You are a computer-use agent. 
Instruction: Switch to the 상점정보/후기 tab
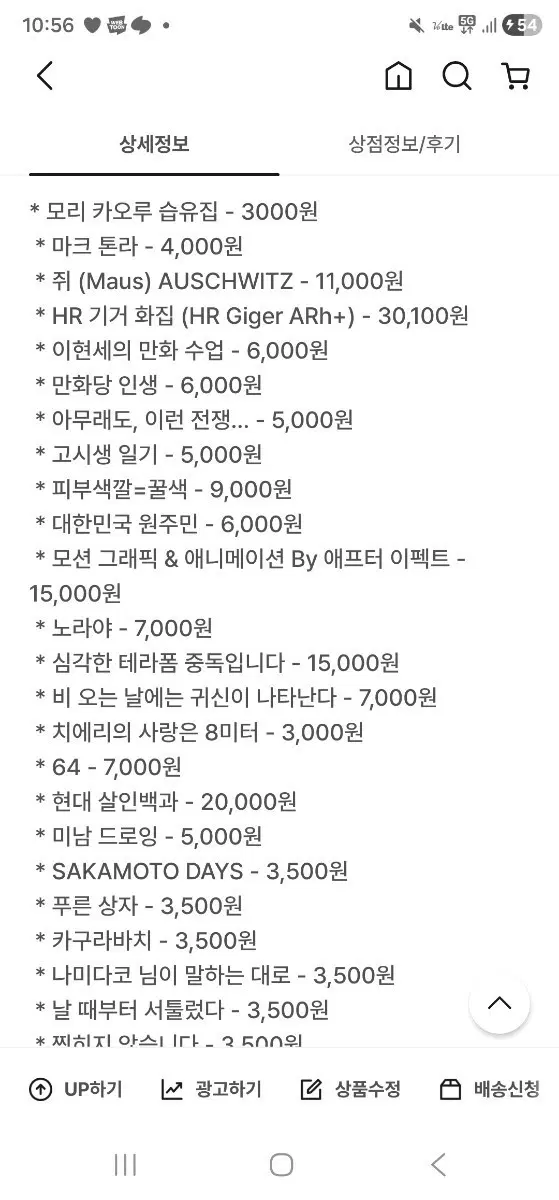pyautogui.click(x=404, y=144)
